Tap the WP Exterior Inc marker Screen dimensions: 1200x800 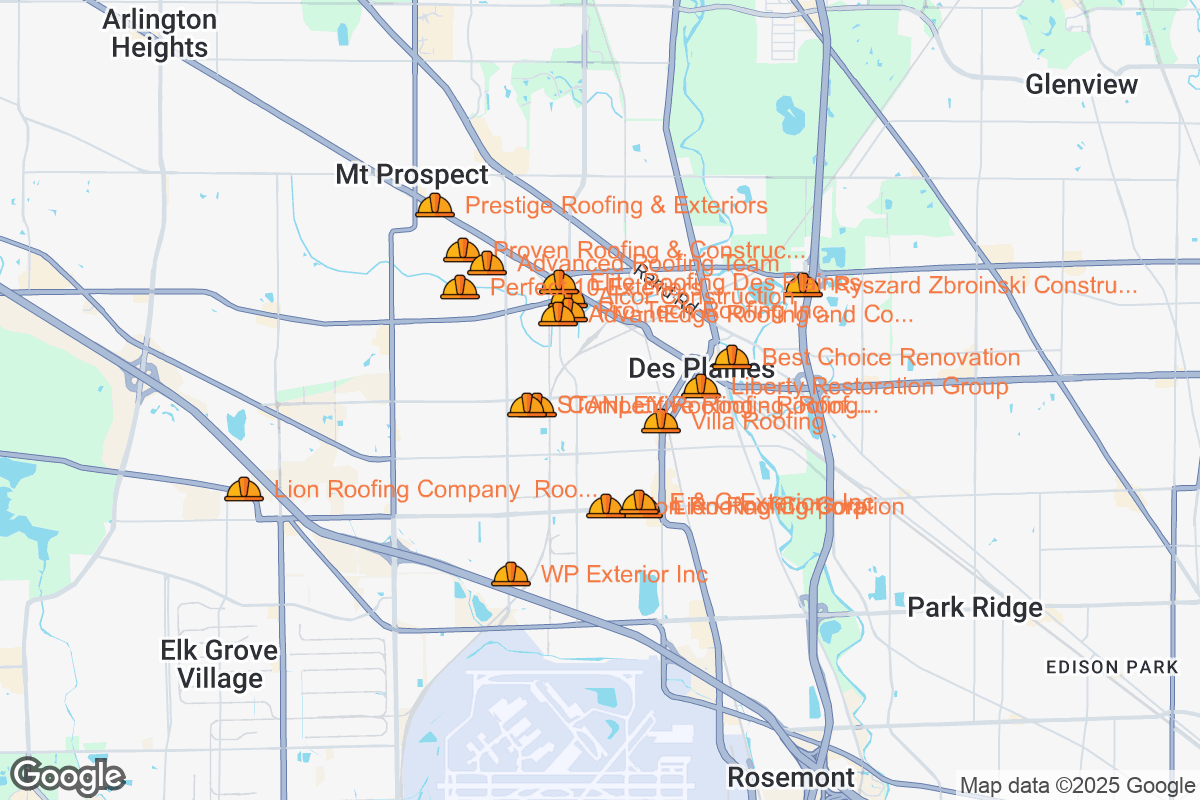[x=511, y=574]
